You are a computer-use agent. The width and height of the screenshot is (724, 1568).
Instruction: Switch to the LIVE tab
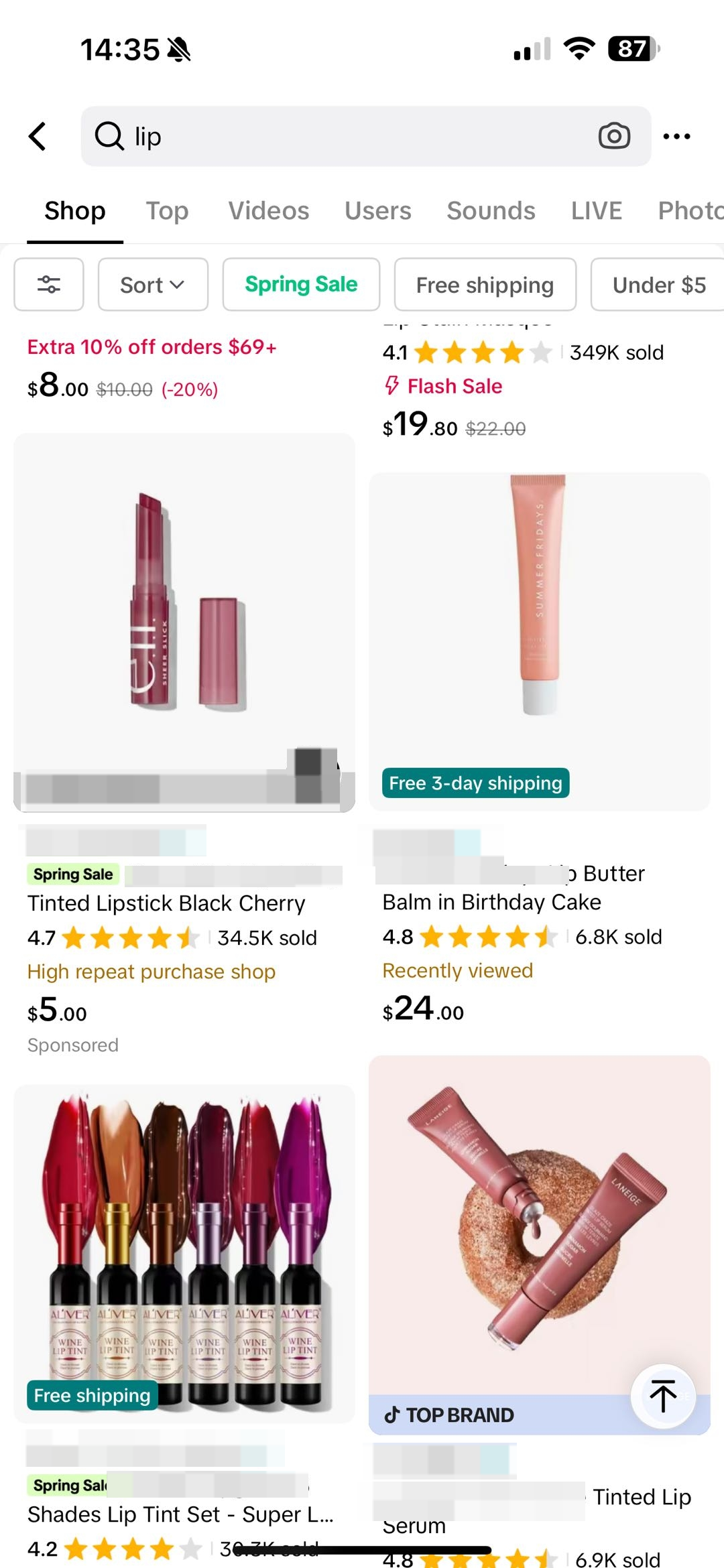(x=596, y=211)
